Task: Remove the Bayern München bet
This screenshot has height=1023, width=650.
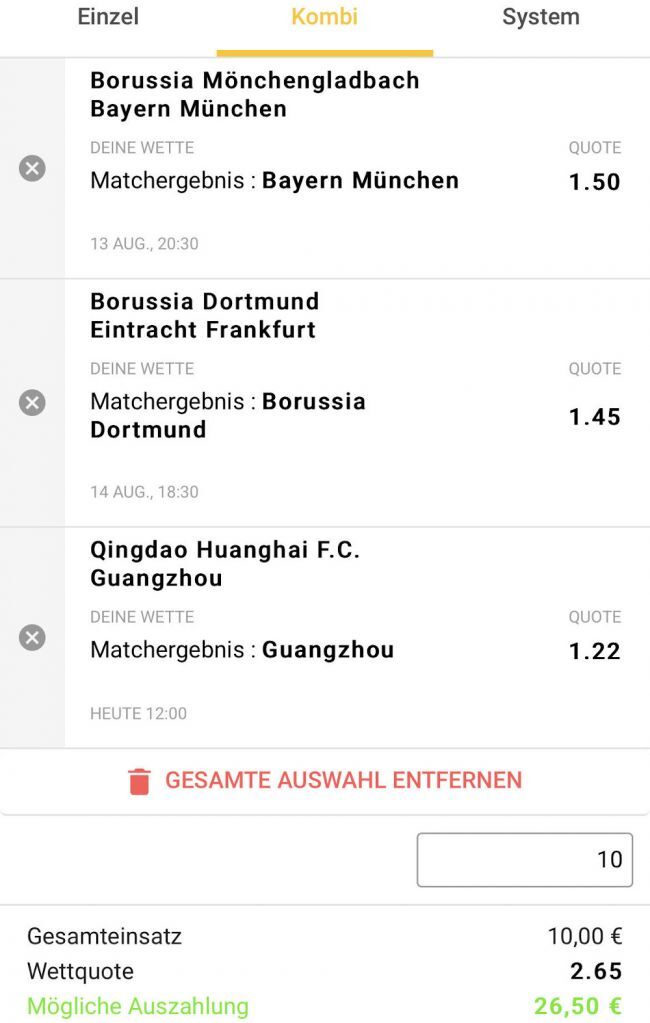Action: (x=32, y=168)
